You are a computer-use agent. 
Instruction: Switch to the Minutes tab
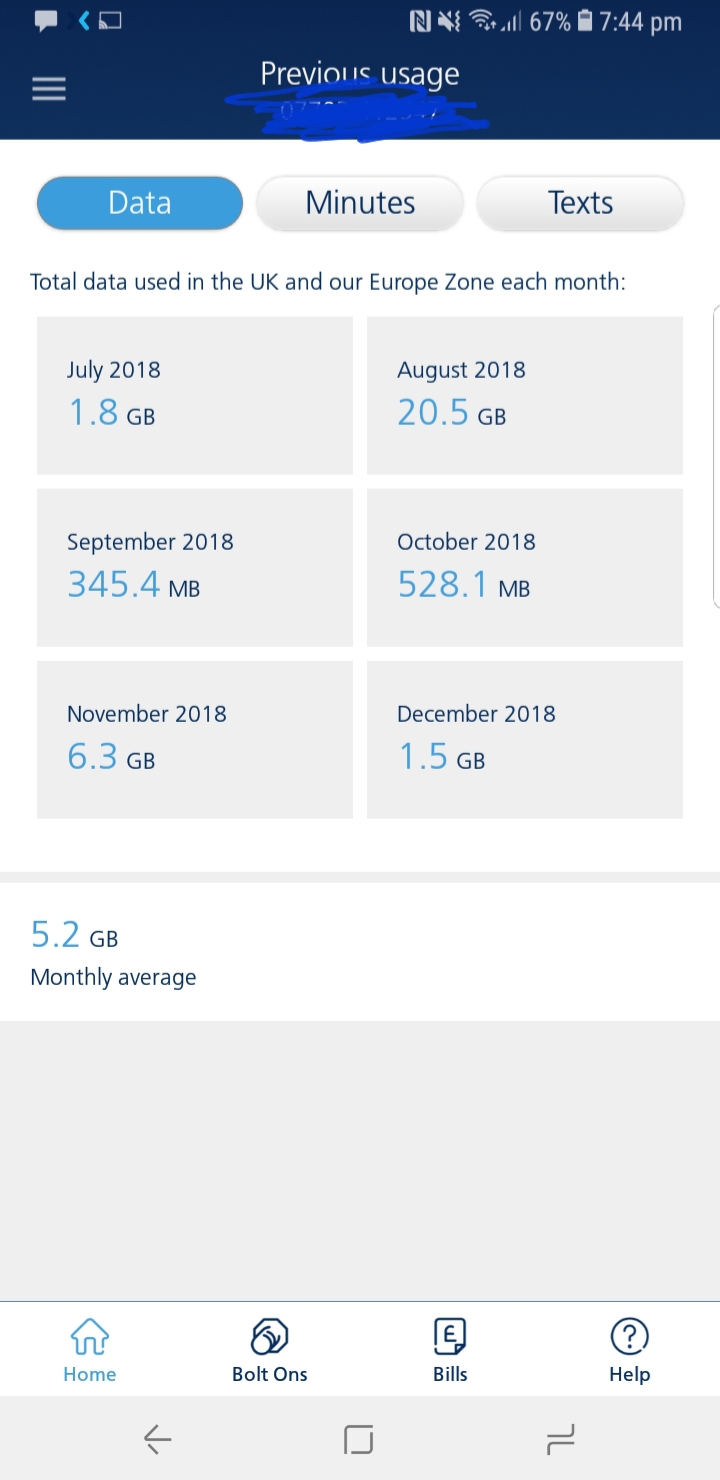(x=360, y=203)
